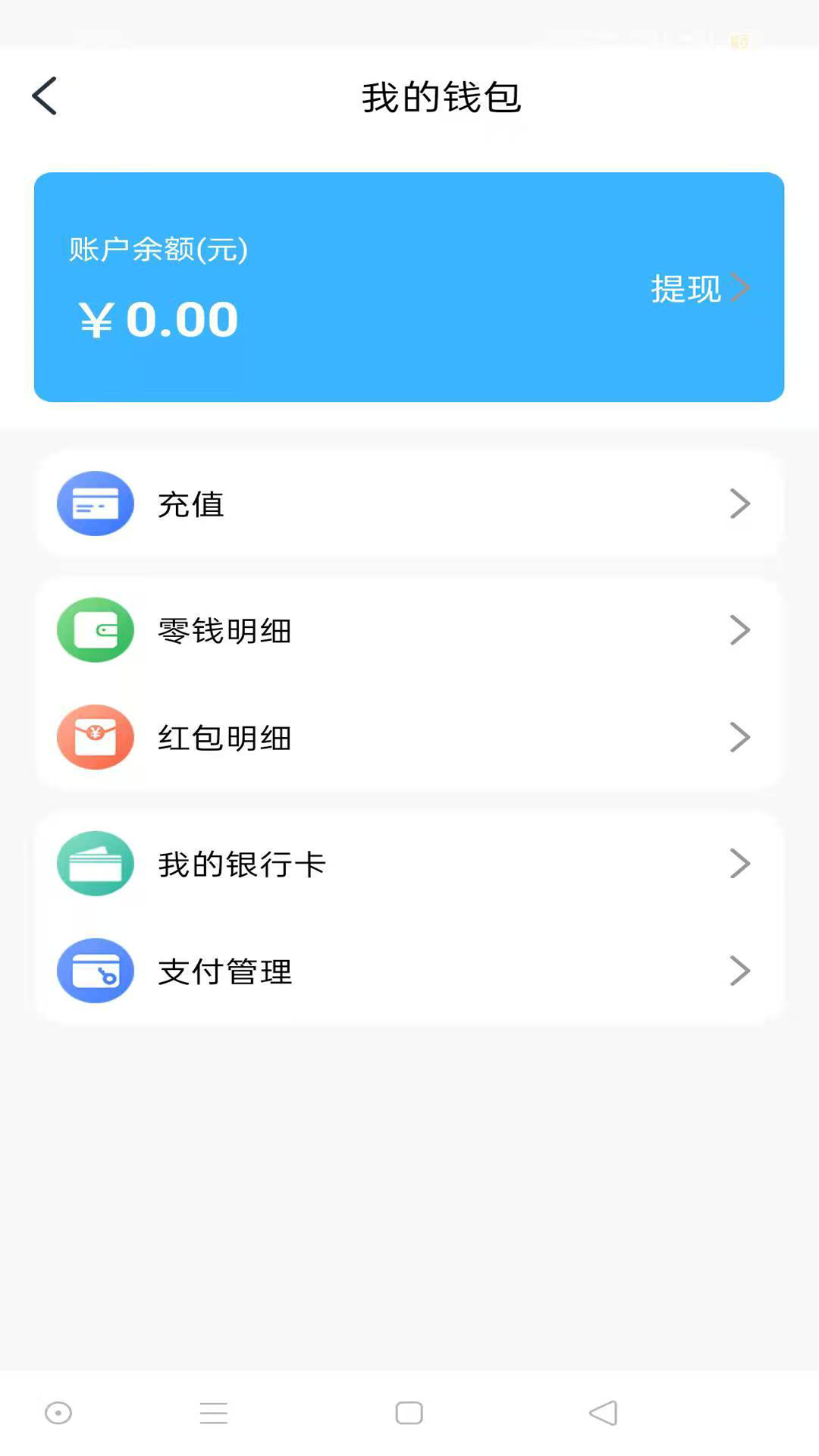
Task: Open the 红包明细 details chevron
Action: click(740, 737)
